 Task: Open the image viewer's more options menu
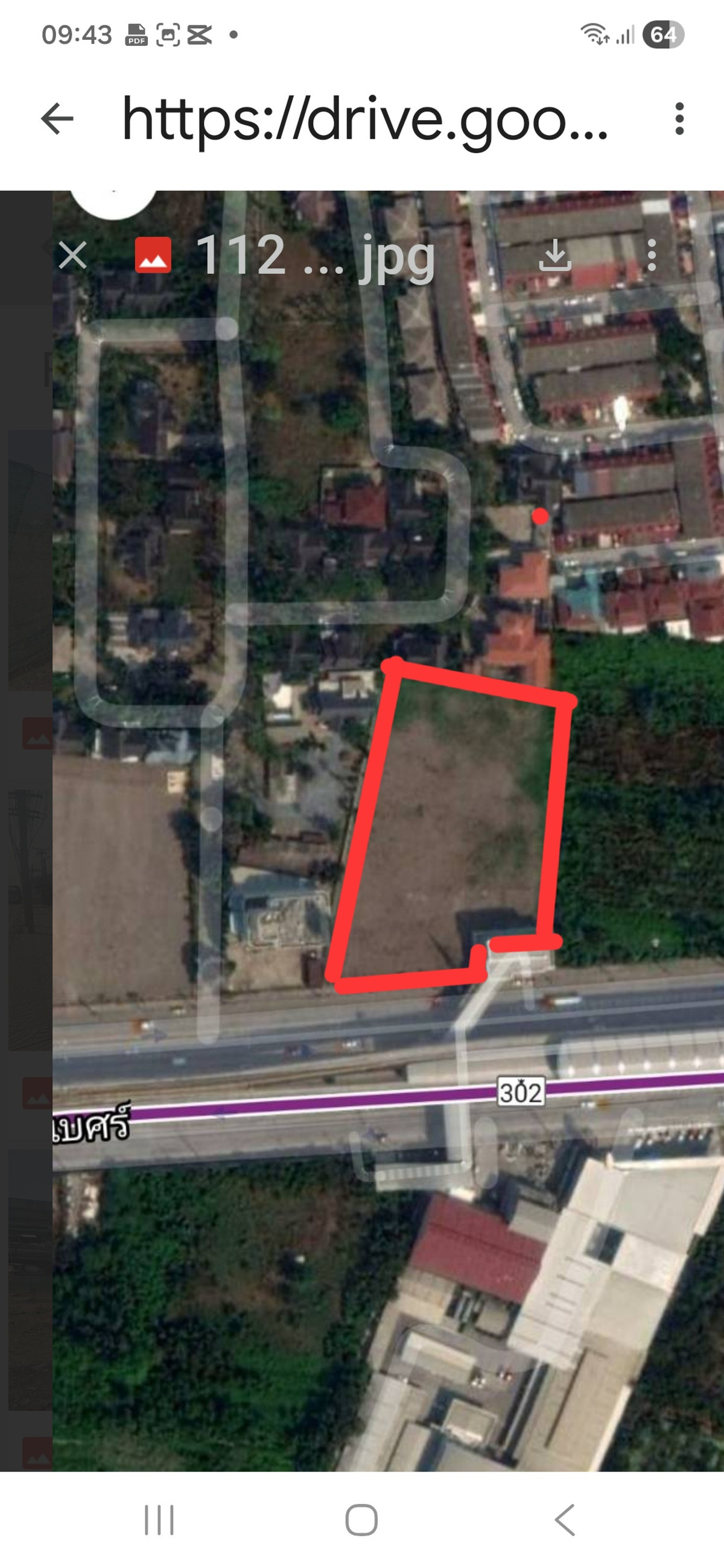click(652, 254)
